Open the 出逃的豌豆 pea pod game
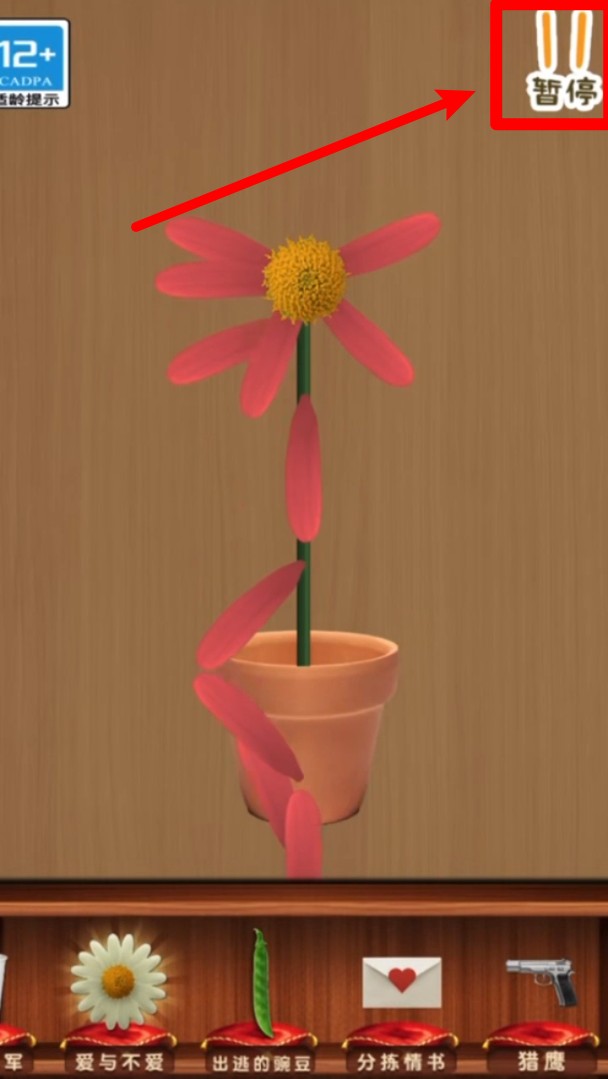Viewport: 608px width, 1079px height. 261,985
